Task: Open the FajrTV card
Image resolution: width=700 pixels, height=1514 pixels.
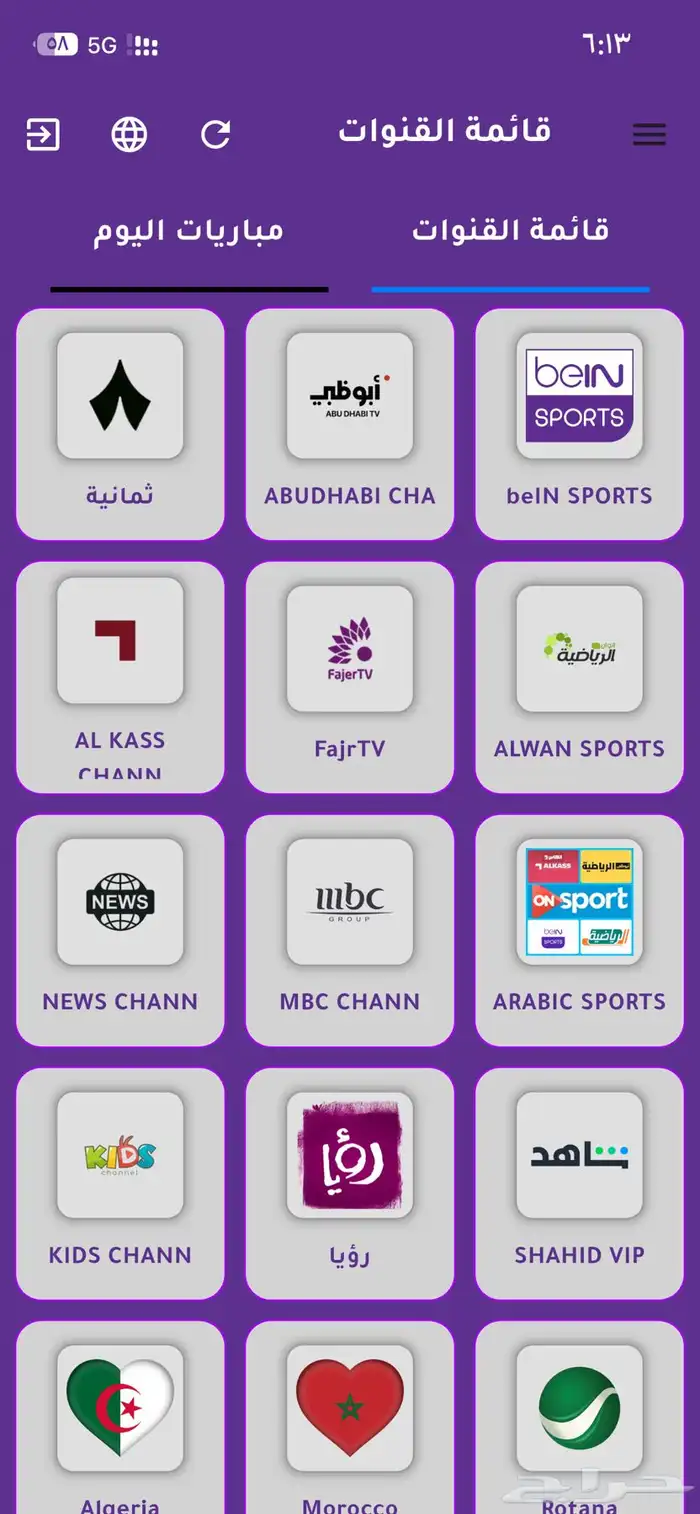Action: click(x=349, y=677)
